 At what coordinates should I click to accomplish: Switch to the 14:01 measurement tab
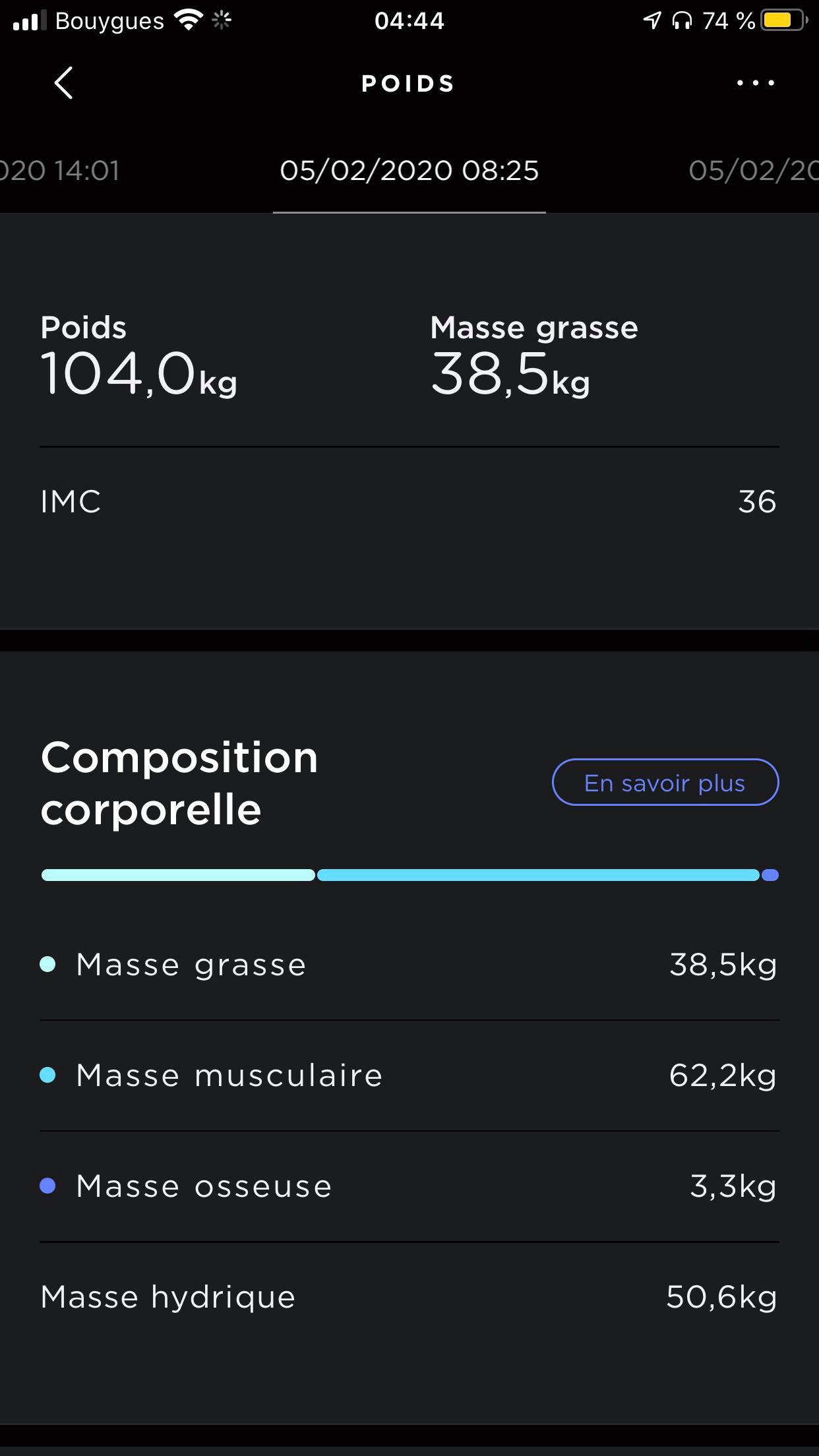(59, 171)
